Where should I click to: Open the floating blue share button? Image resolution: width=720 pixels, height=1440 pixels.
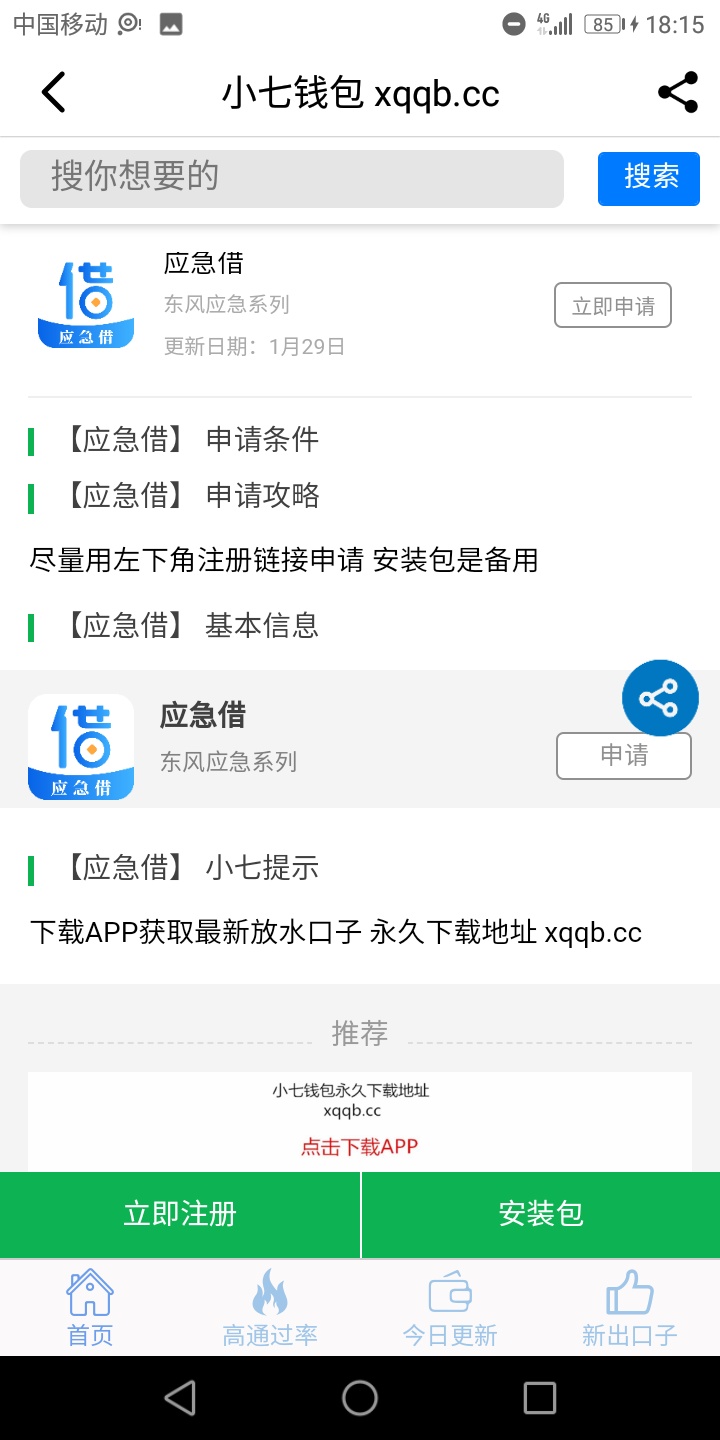pyautogui.click(x=660, y=698)
